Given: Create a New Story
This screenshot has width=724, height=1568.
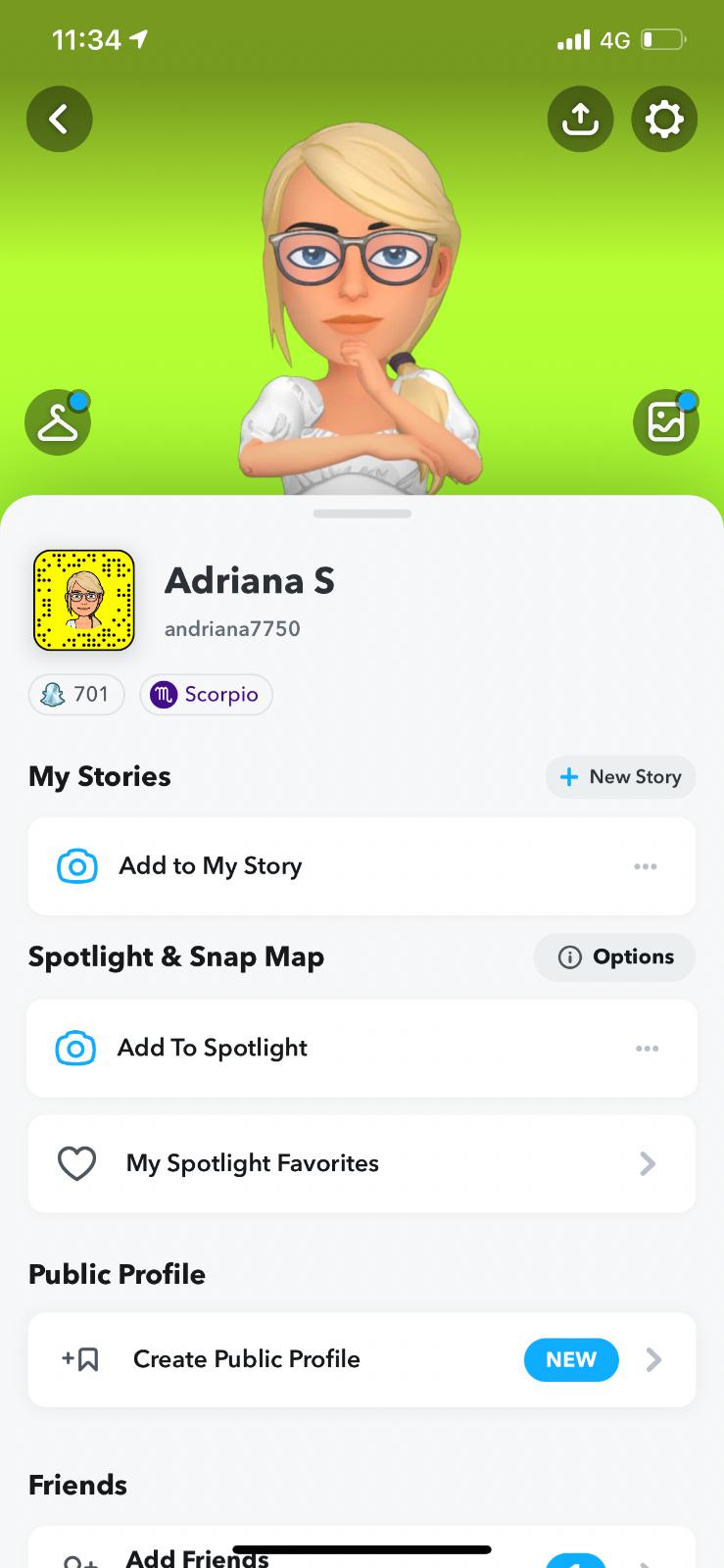Looking at the screenshot, I should tap(620, 777).
